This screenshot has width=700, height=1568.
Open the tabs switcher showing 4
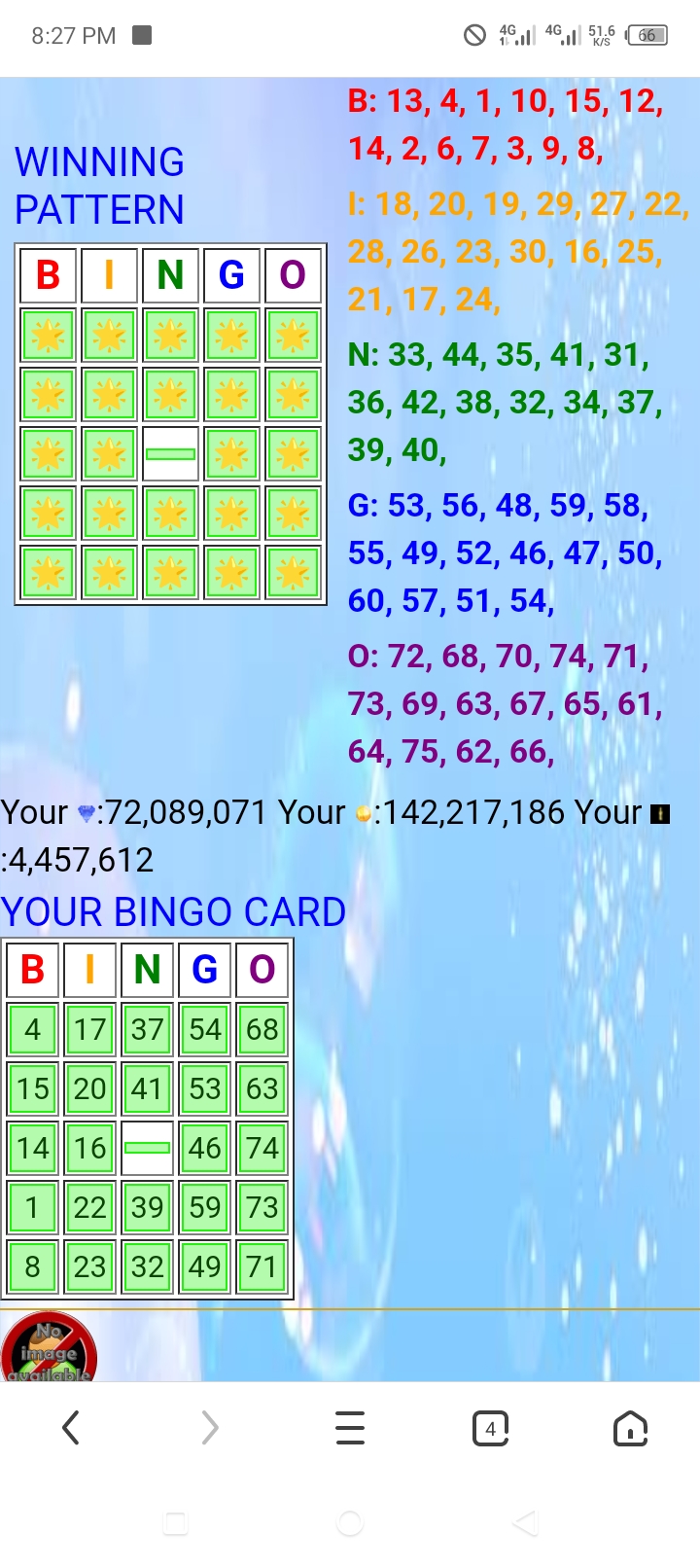[x=490, y=1428]
